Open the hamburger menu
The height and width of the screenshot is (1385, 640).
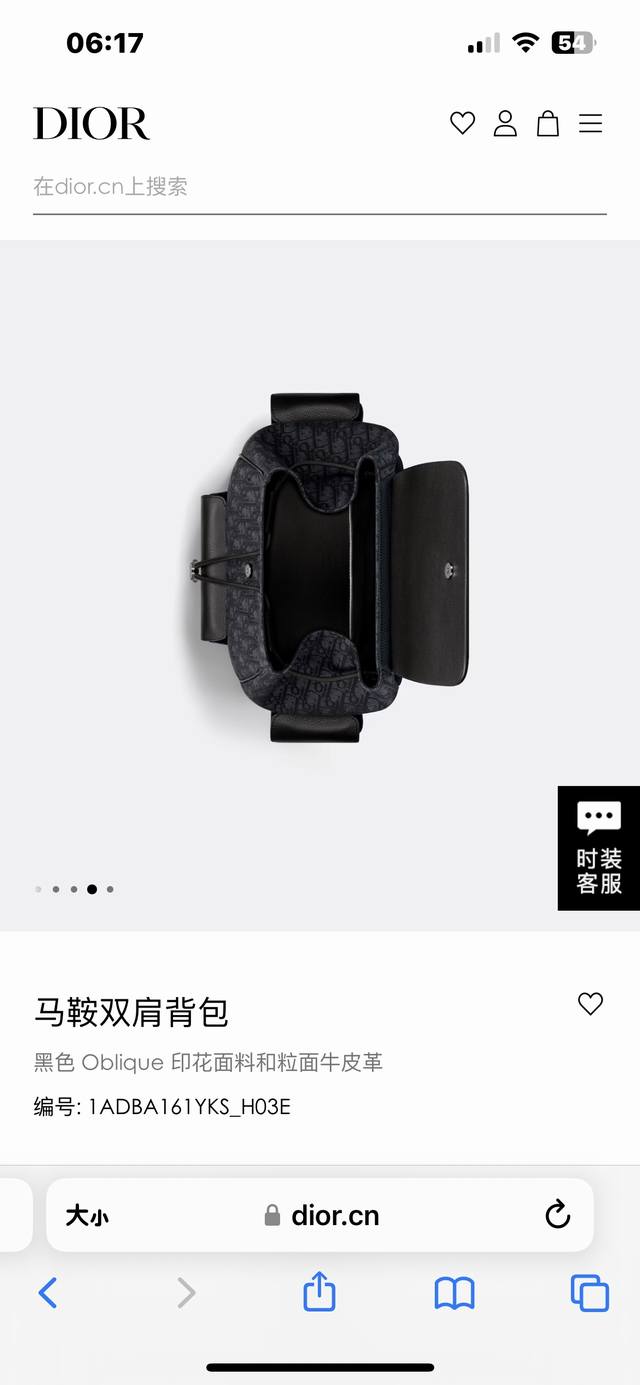(x=591, y=123)
